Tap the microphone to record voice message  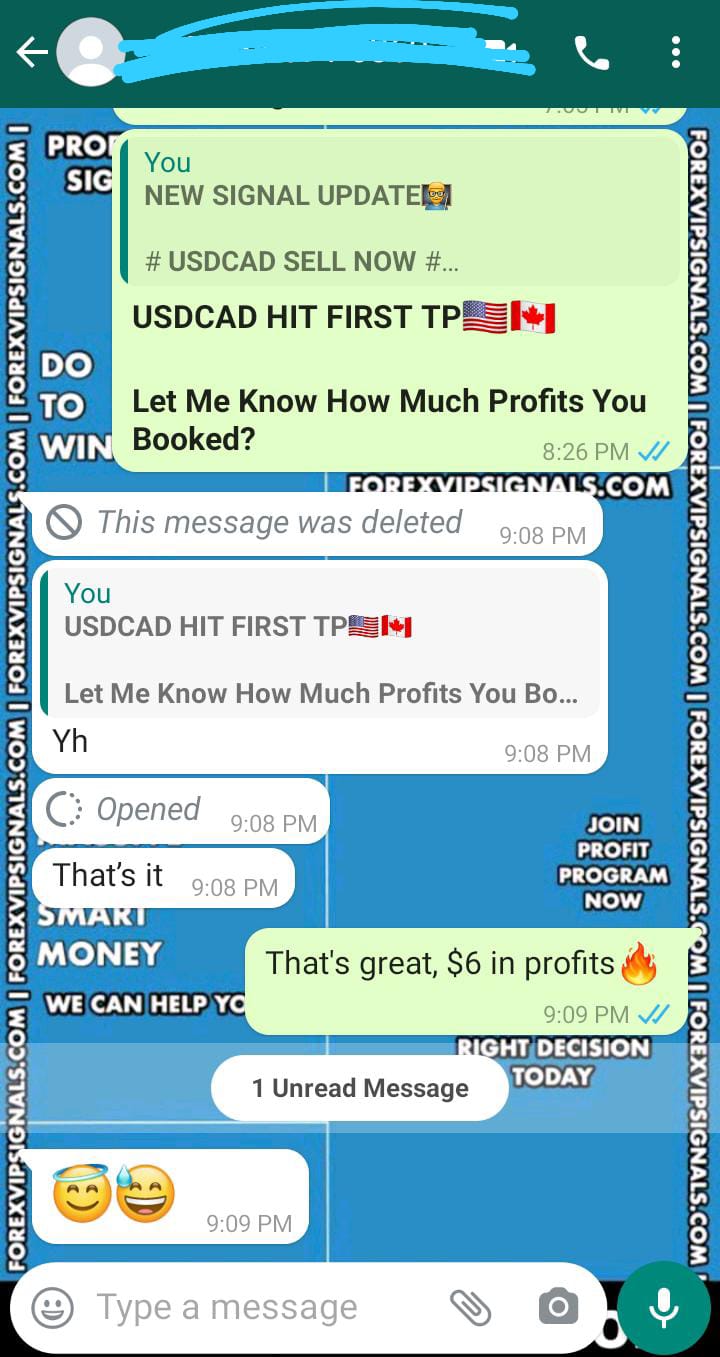(x=663, y=1307)
